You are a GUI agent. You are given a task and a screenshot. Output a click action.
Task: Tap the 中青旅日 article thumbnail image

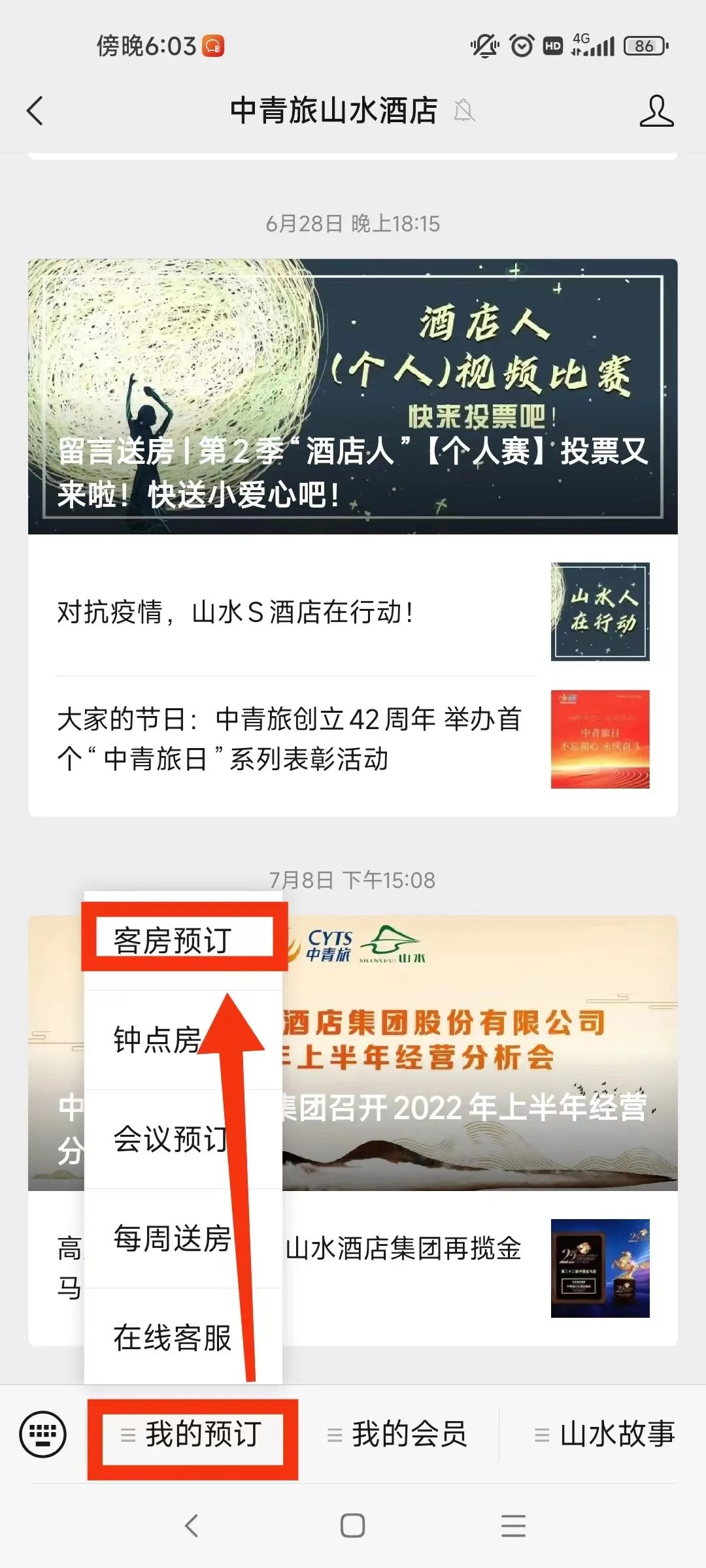click(x=601, y=740)
